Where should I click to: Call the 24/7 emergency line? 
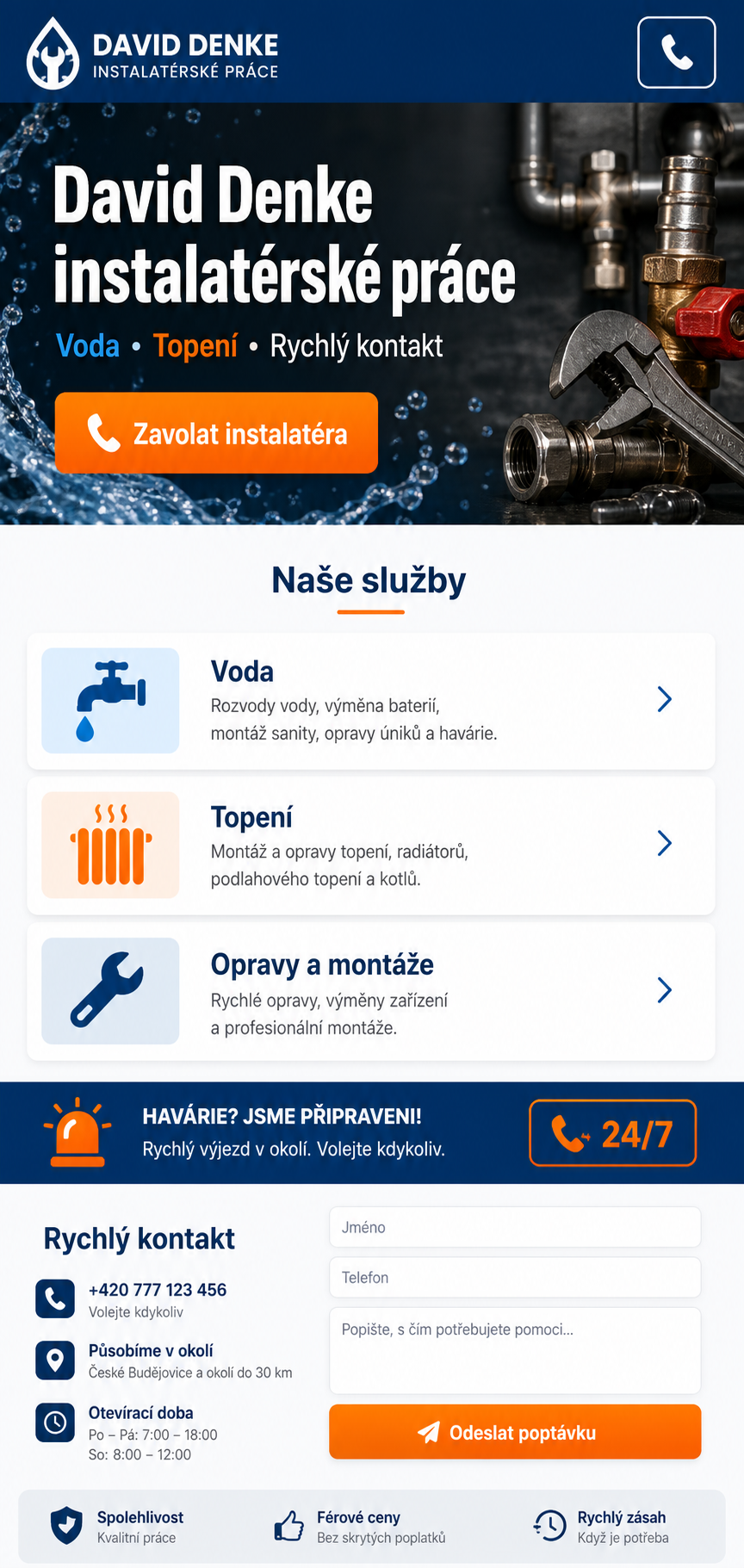[x=612, y=1133]
